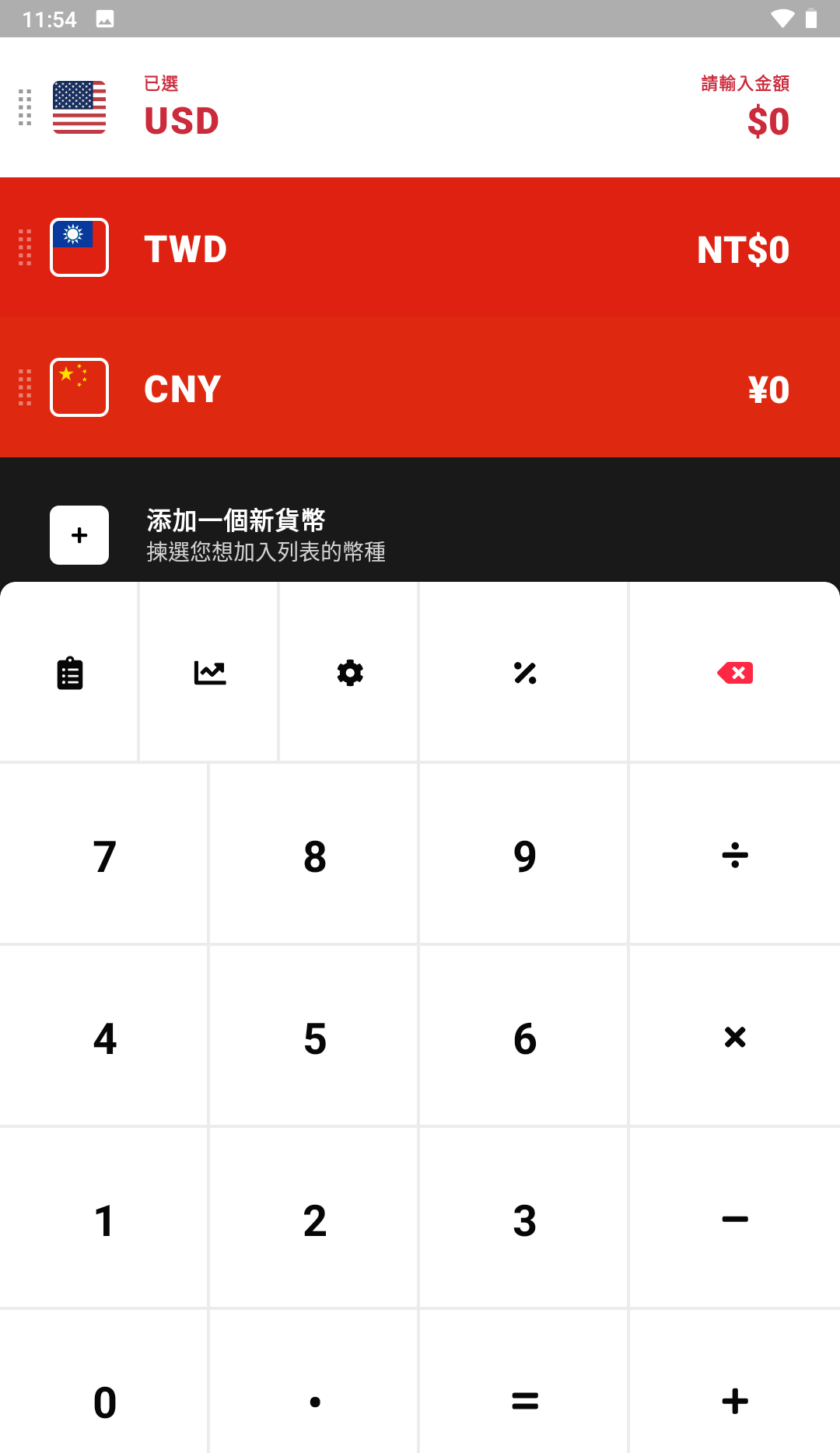
Task: Enter digit 8 on keypad
Action: [x=315, y=856]
